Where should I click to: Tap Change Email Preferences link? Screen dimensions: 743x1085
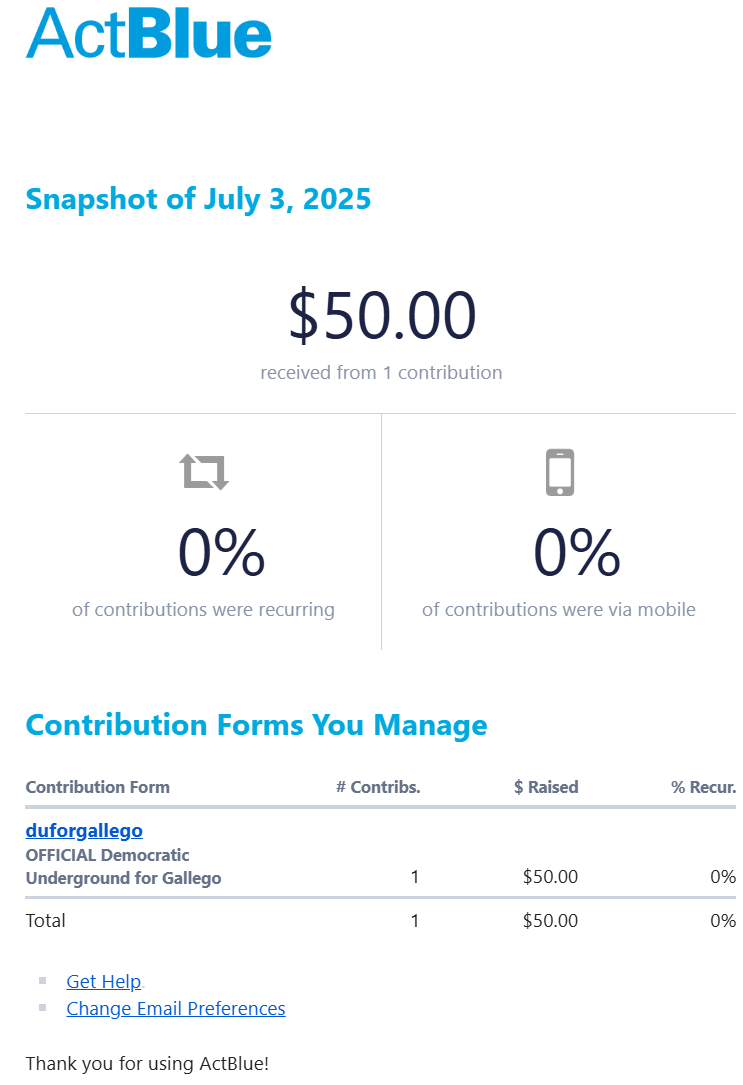175,1008
